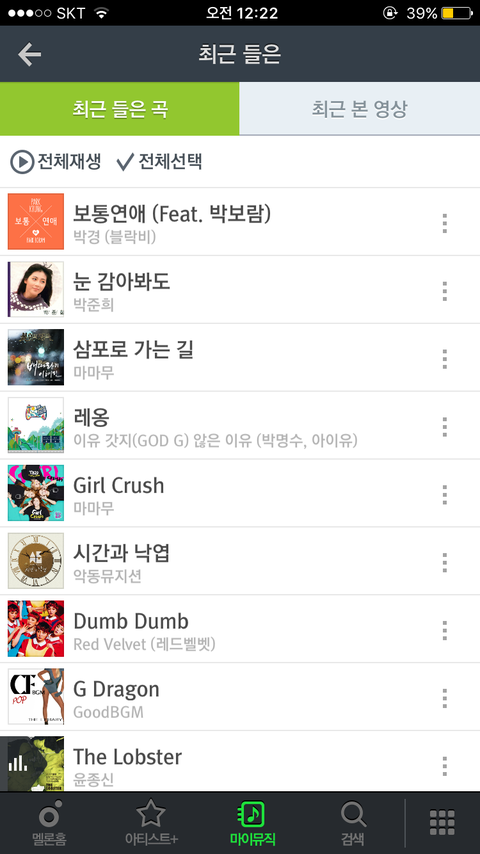Image resolution: width=480 pixels, height=854 pixels.
Task: Switch to the 최근 본 영상 tab
Action: click(360, 109)
